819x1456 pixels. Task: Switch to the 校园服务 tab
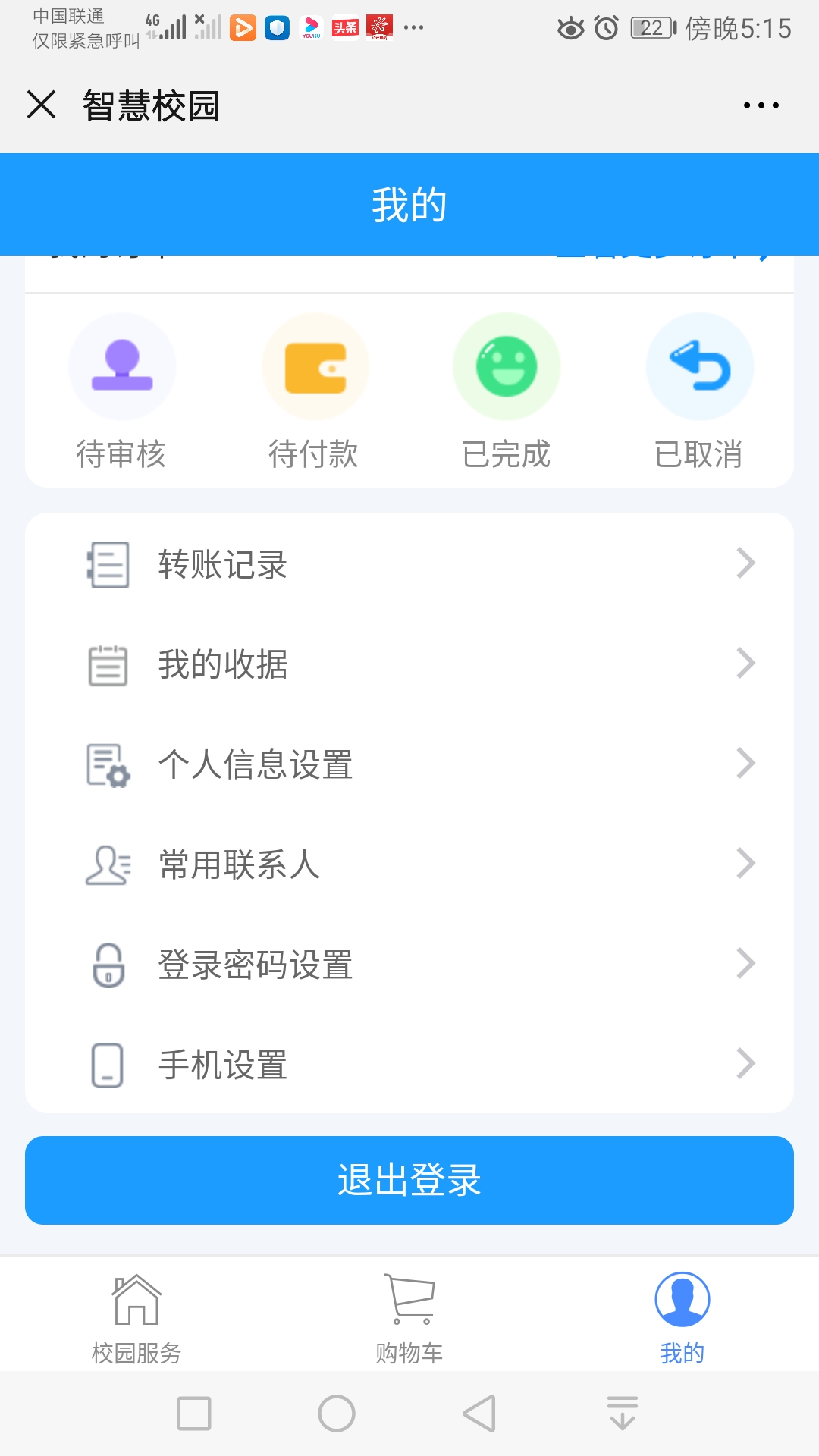[x=136, y=1318]
